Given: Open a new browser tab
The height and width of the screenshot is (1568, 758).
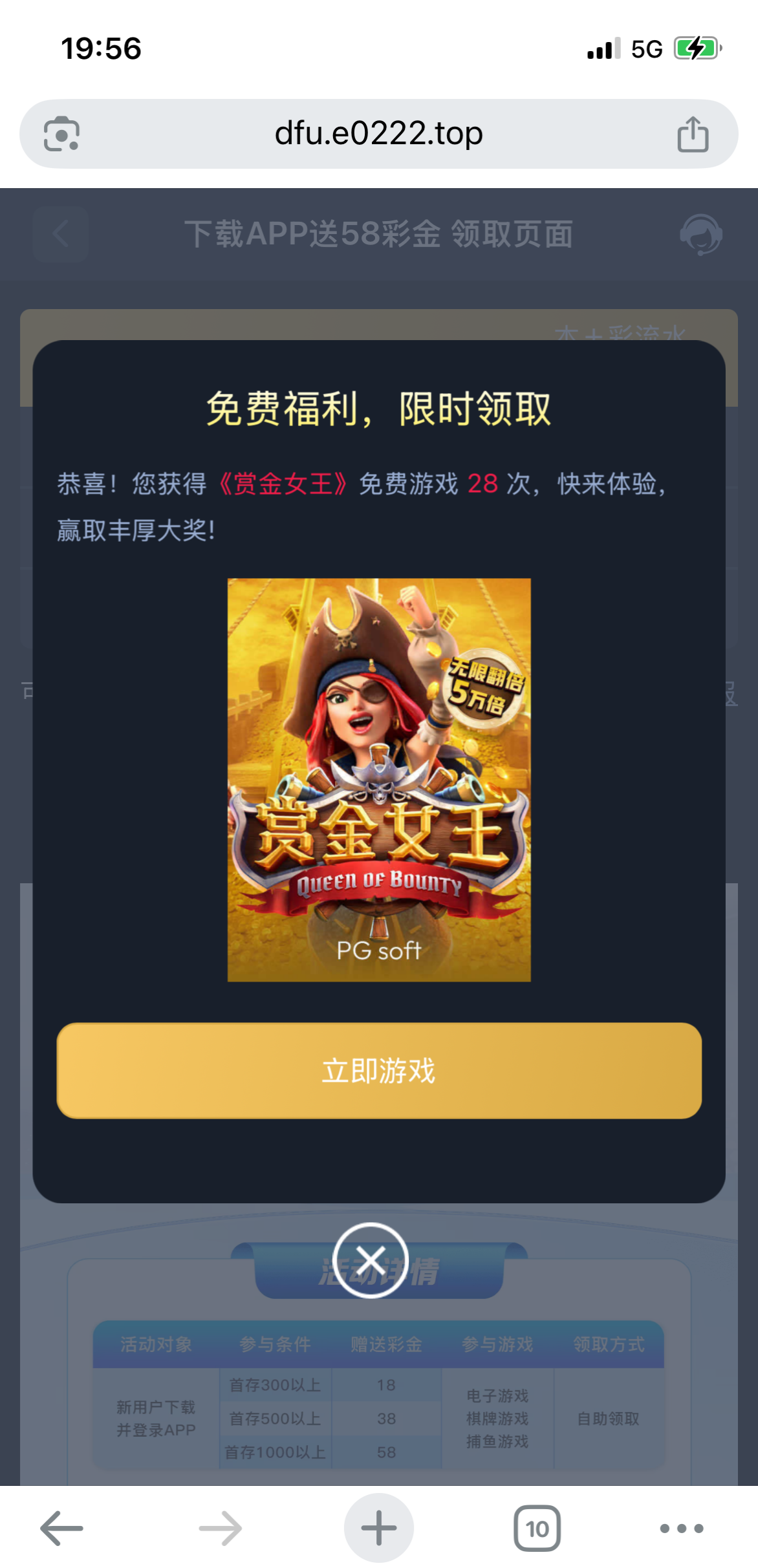Looking at the screenshot, I should pos(379,1529).
